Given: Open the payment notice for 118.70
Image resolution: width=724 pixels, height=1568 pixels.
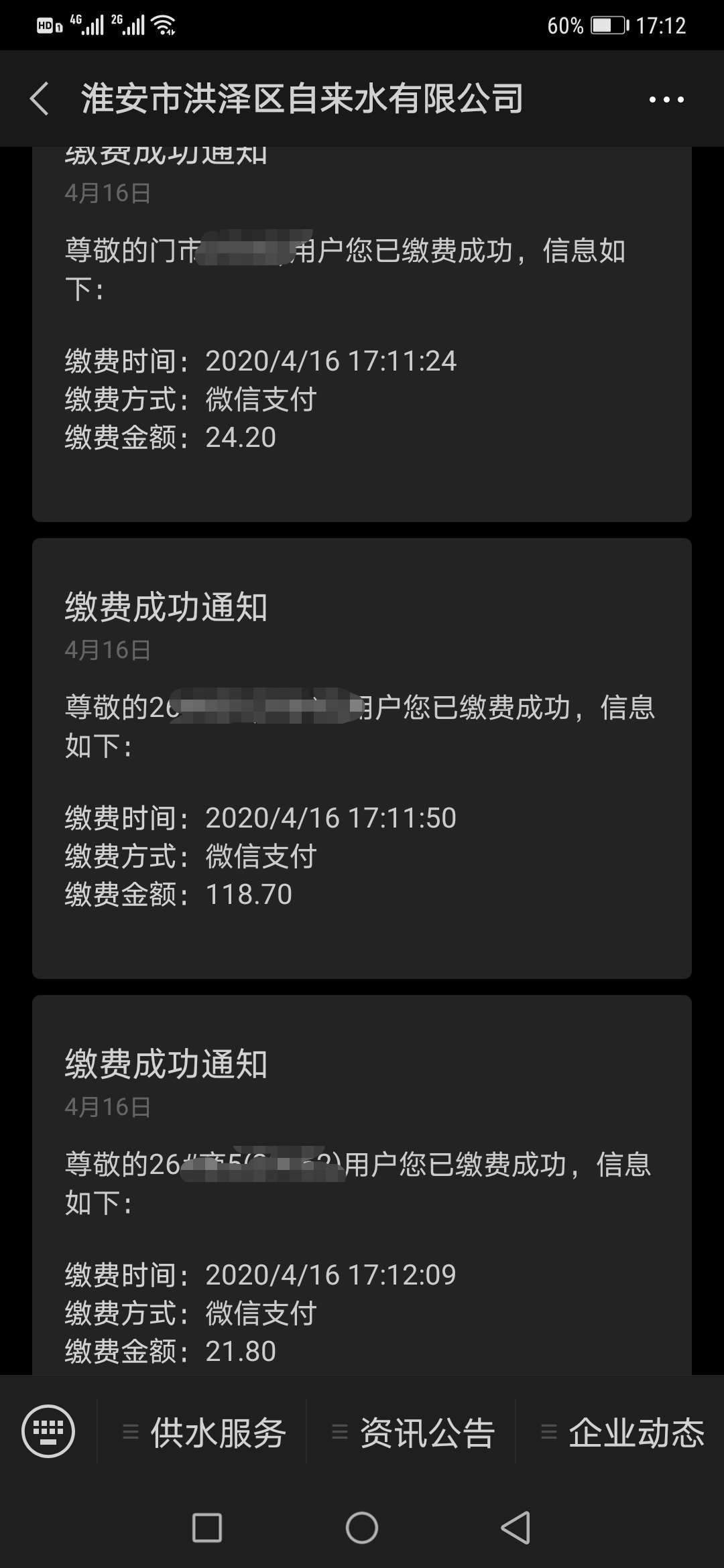Looking at the screenshot, I should click(x=362, y=759).
